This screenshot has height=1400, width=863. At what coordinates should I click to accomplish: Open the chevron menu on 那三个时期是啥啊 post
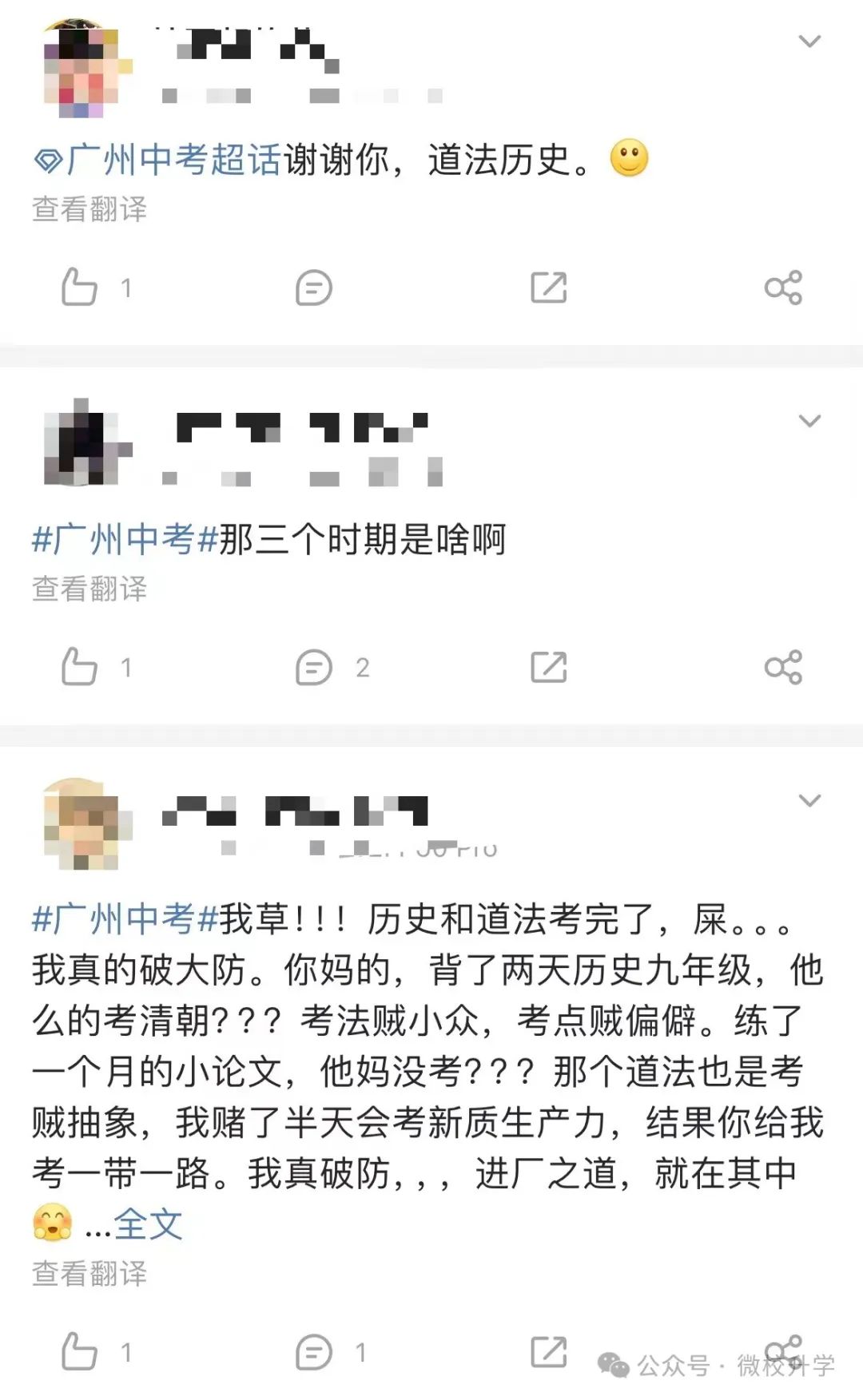(810, 421)
